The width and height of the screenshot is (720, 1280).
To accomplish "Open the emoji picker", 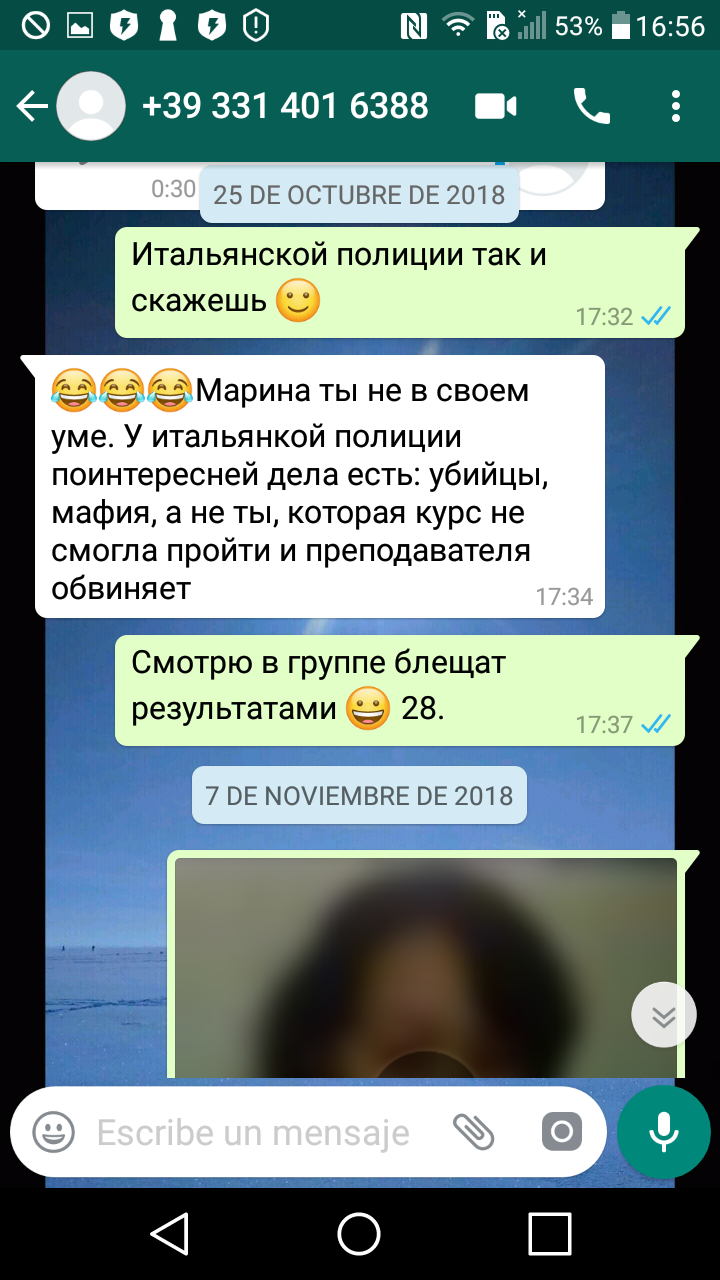I will click(x=54, y=1132).
